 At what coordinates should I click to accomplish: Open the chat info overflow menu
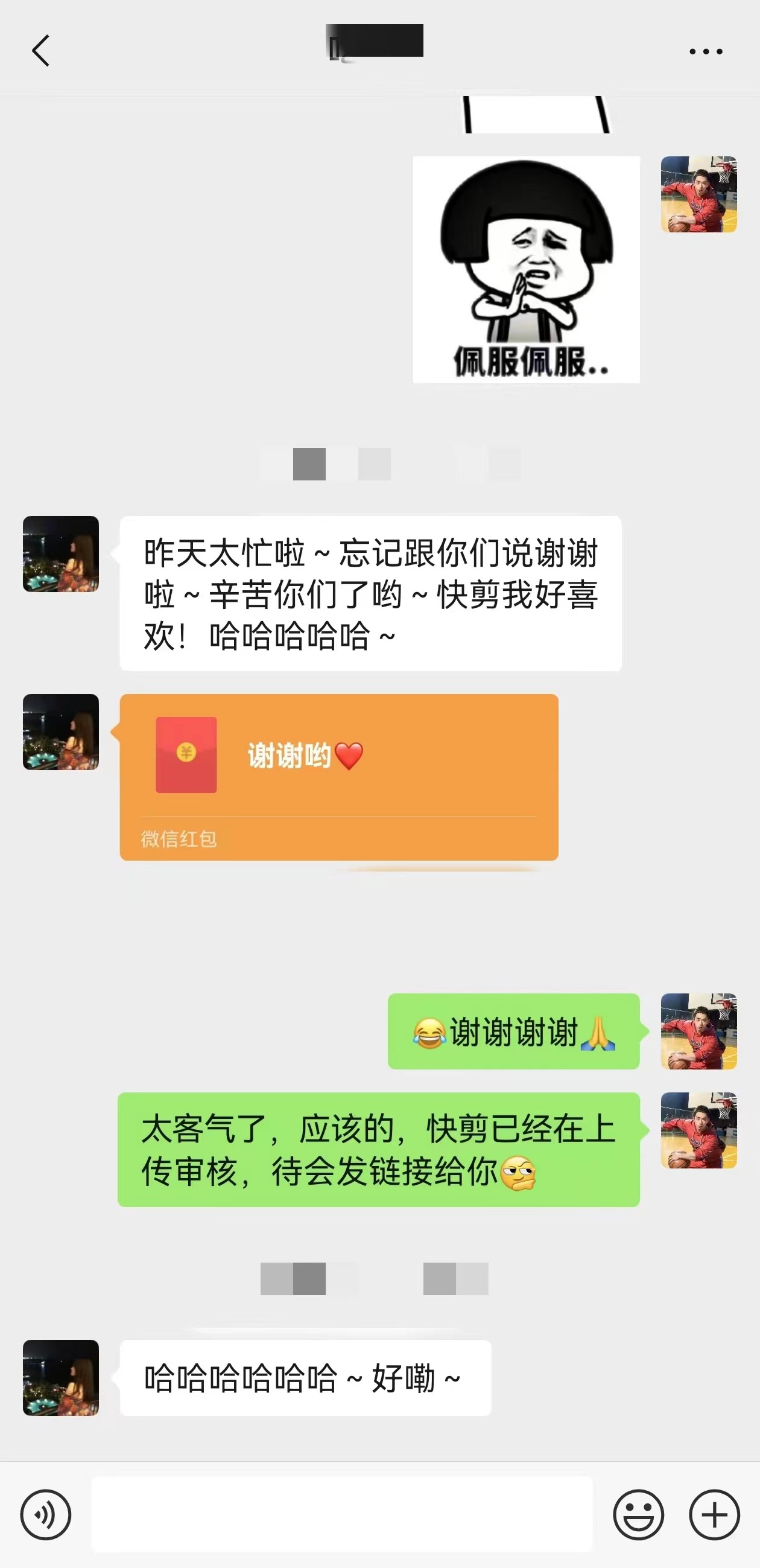click(x=705, y=52)
